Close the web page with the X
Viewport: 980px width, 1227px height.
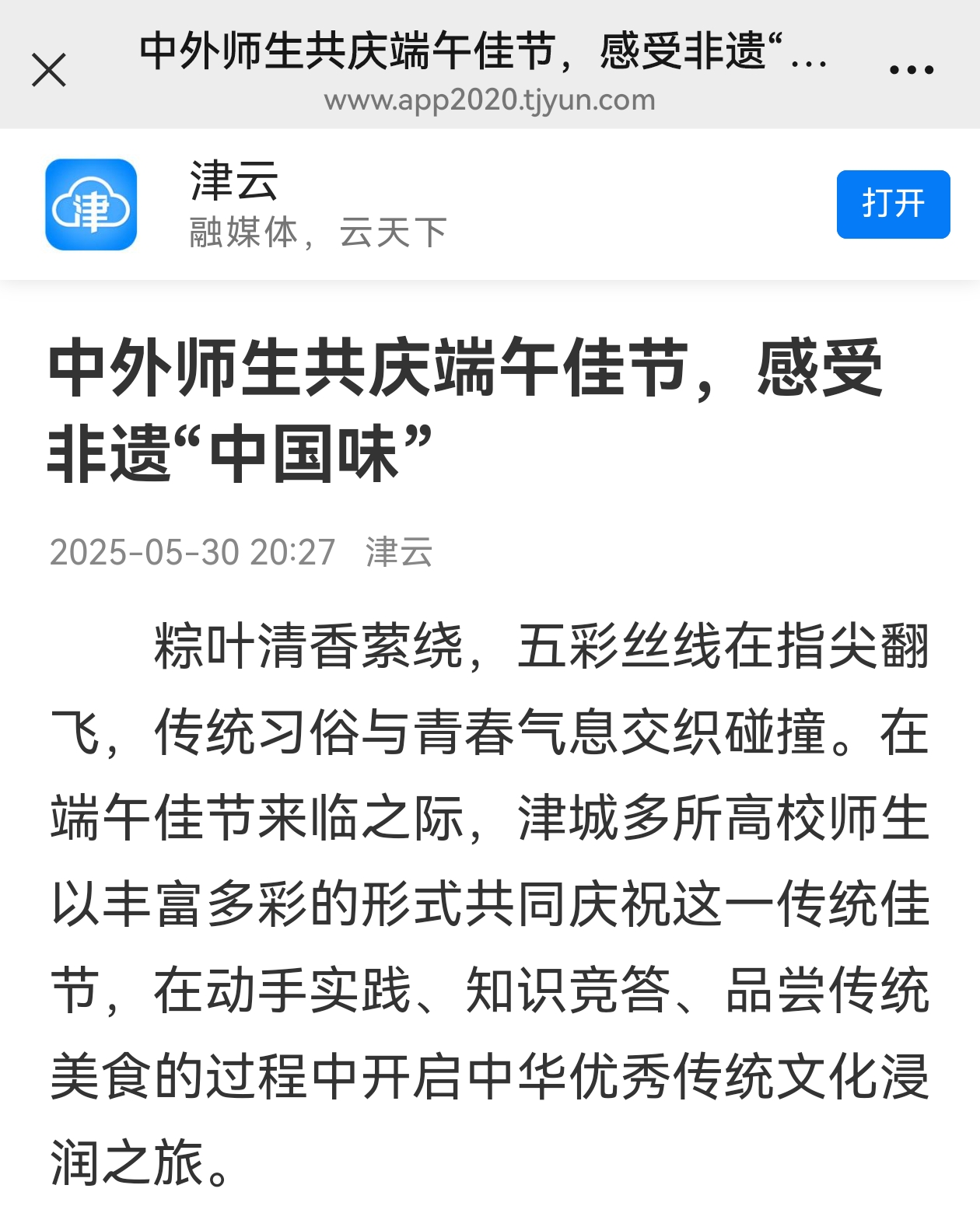pyautogui.click(x=49, y=70)
